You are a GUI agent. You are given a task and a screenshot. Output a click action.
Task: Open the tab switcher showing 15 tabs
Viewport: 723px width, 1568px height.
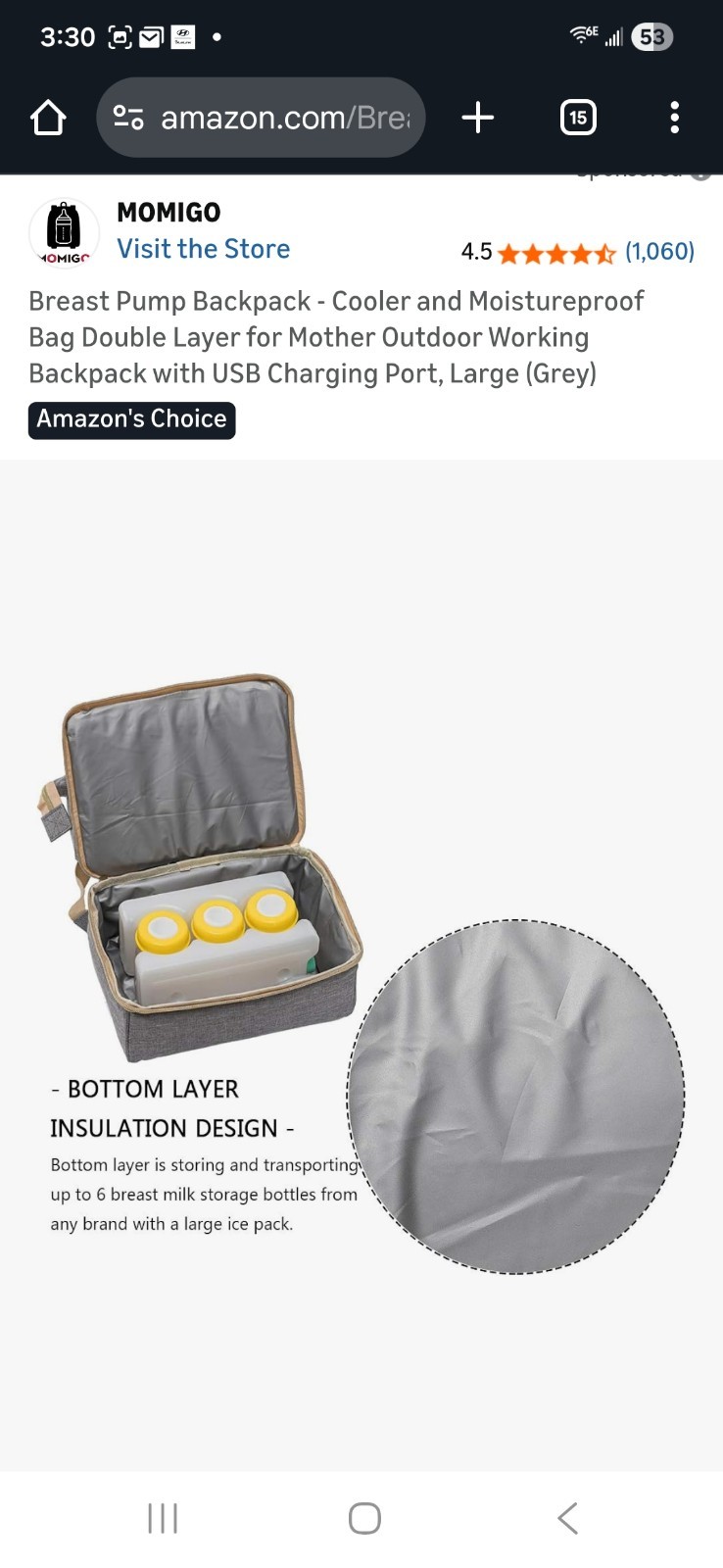click(578, 118)
